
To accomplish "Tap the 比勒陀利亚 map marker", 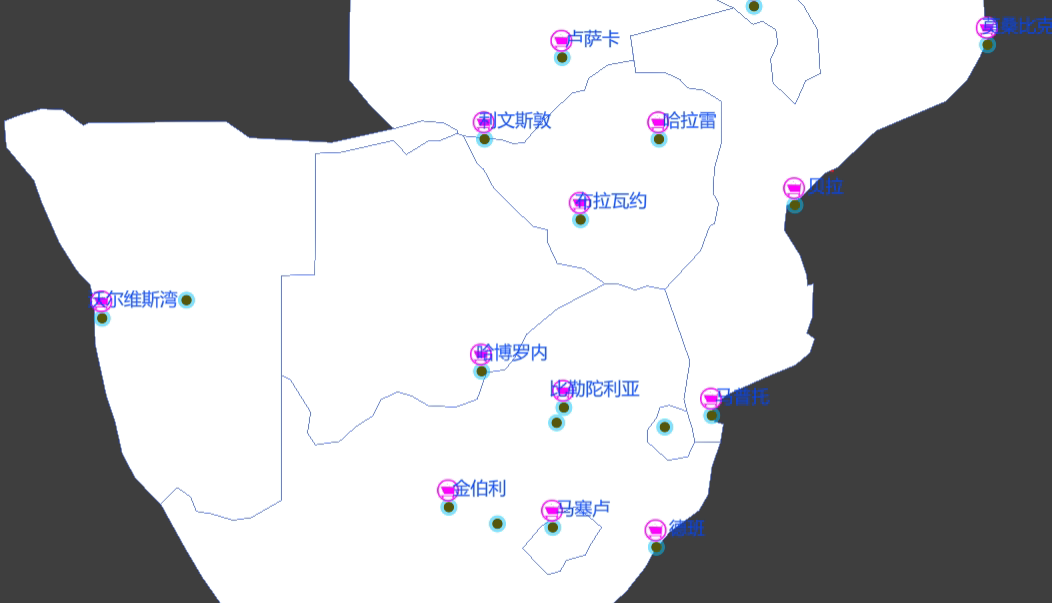I will (563, 390).
